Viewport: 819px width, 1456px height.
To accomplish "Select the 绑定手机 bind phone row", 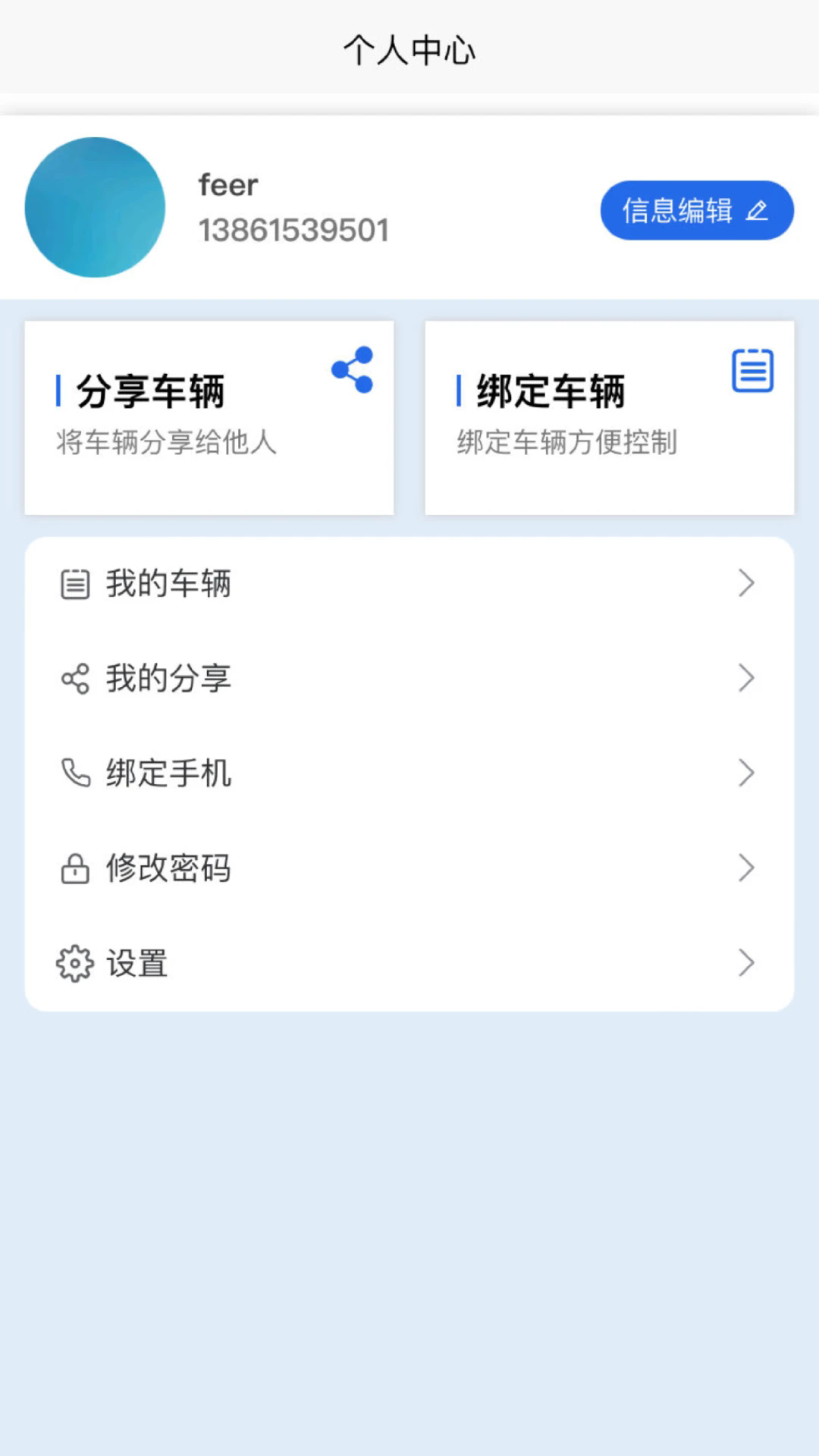I will tap(409, 773).
